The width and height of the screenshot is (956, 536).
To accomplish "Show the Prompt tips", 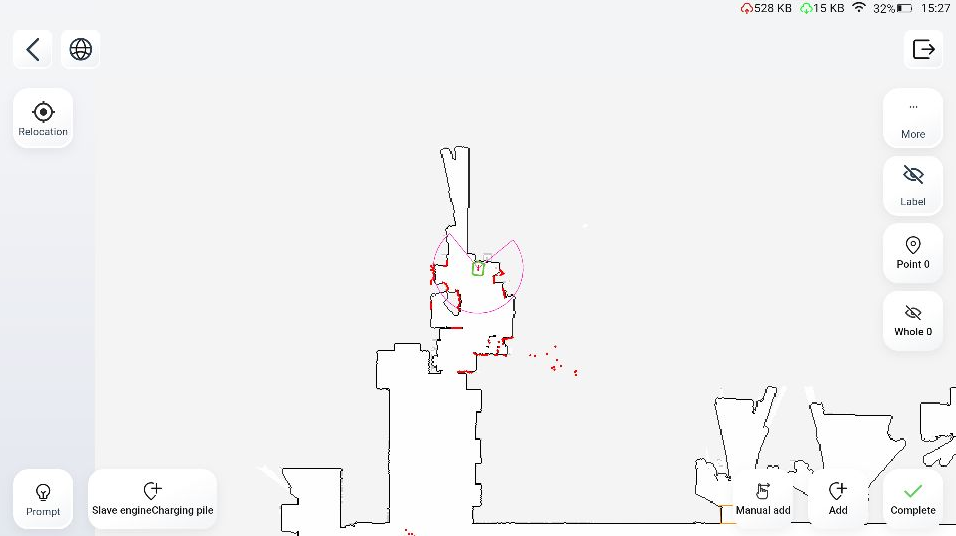I will tap(43, 499).
